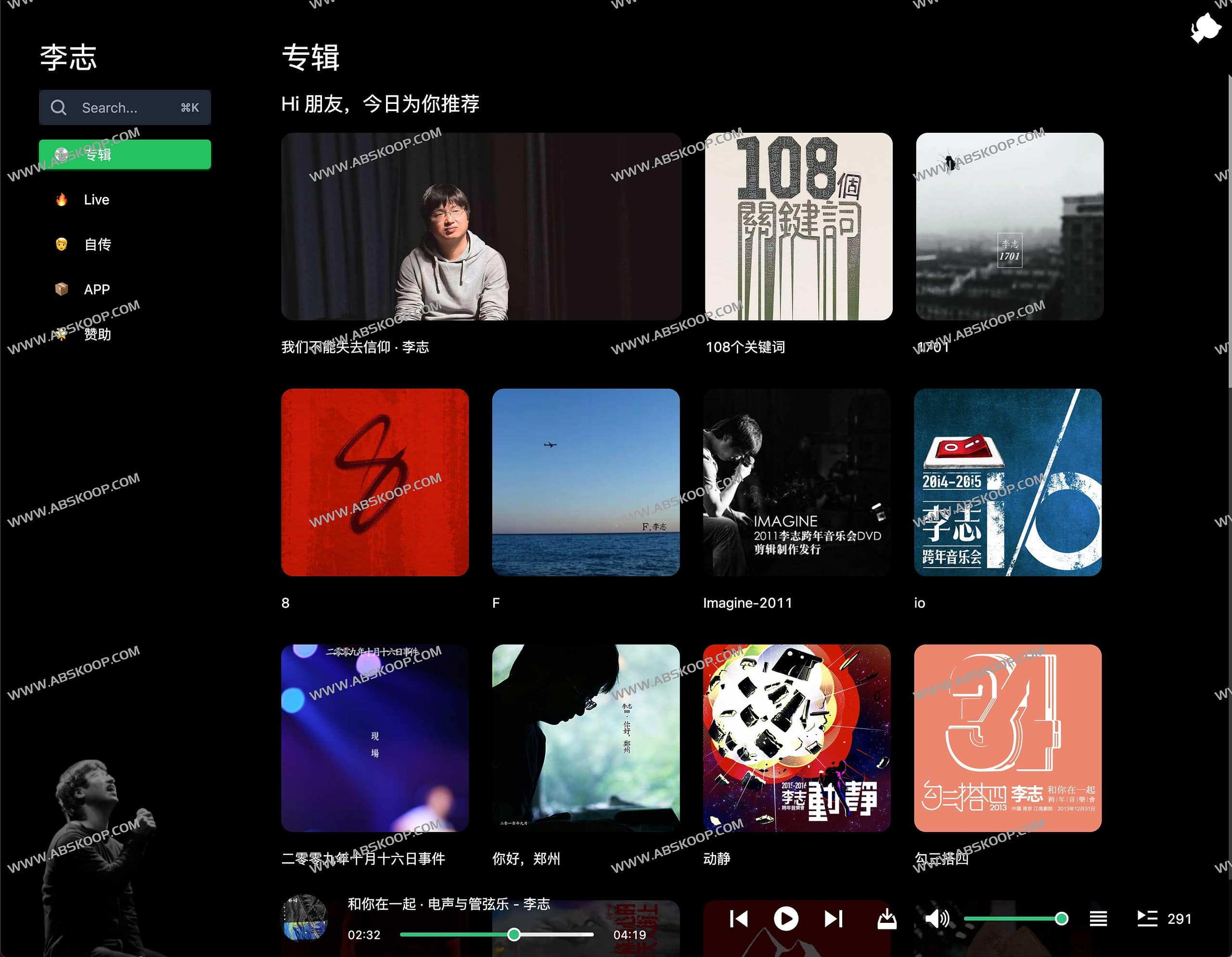This screenshot has width=1232, height=957.
Task: Skip to the previous track
Action: pos(738,919)
